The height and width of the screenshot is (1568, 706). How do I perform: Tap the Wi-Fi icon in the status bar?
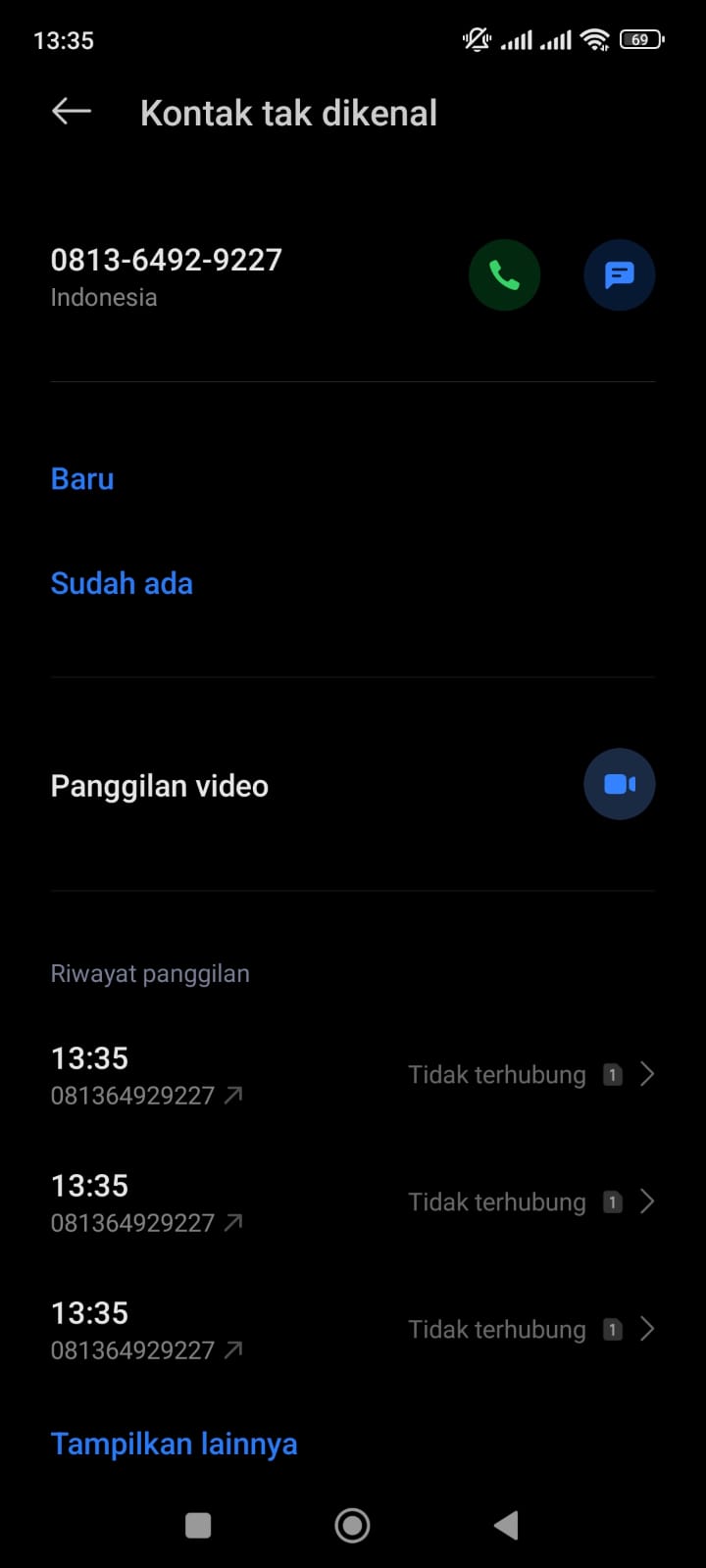pyautogui.click(x=595, y=39)
